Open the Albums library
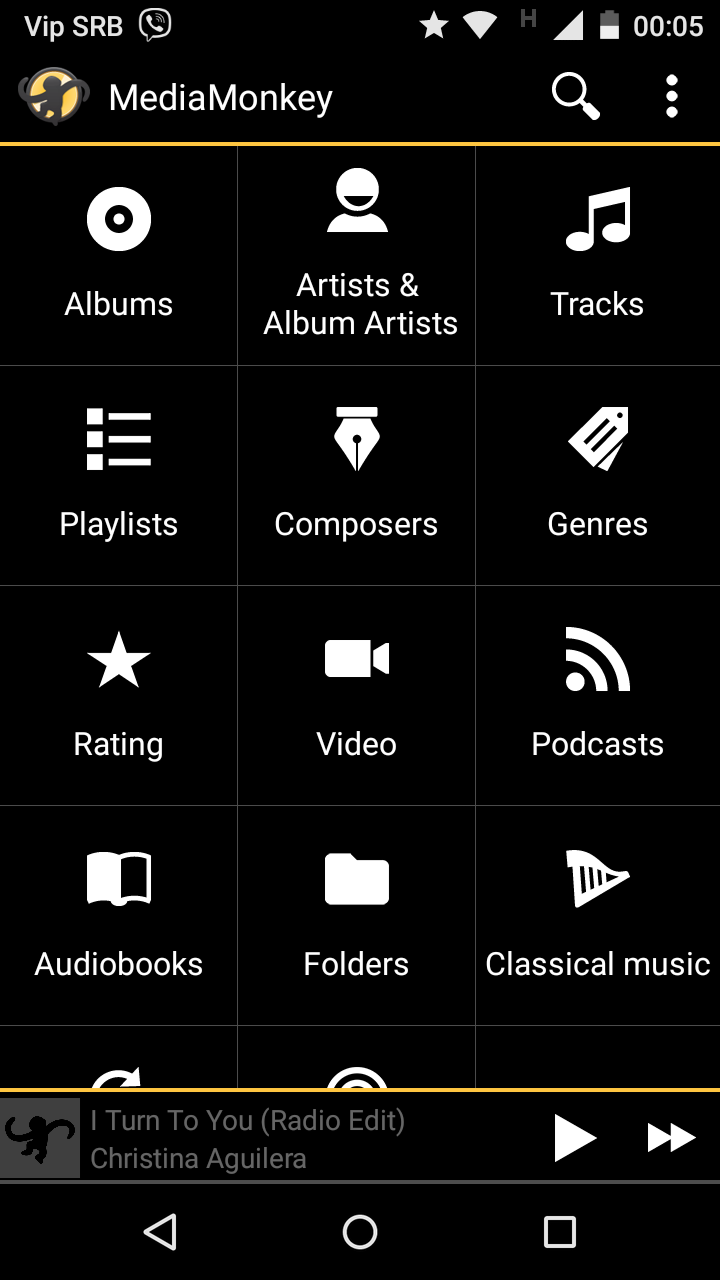The image size is (720, 1280). (118, 255)
